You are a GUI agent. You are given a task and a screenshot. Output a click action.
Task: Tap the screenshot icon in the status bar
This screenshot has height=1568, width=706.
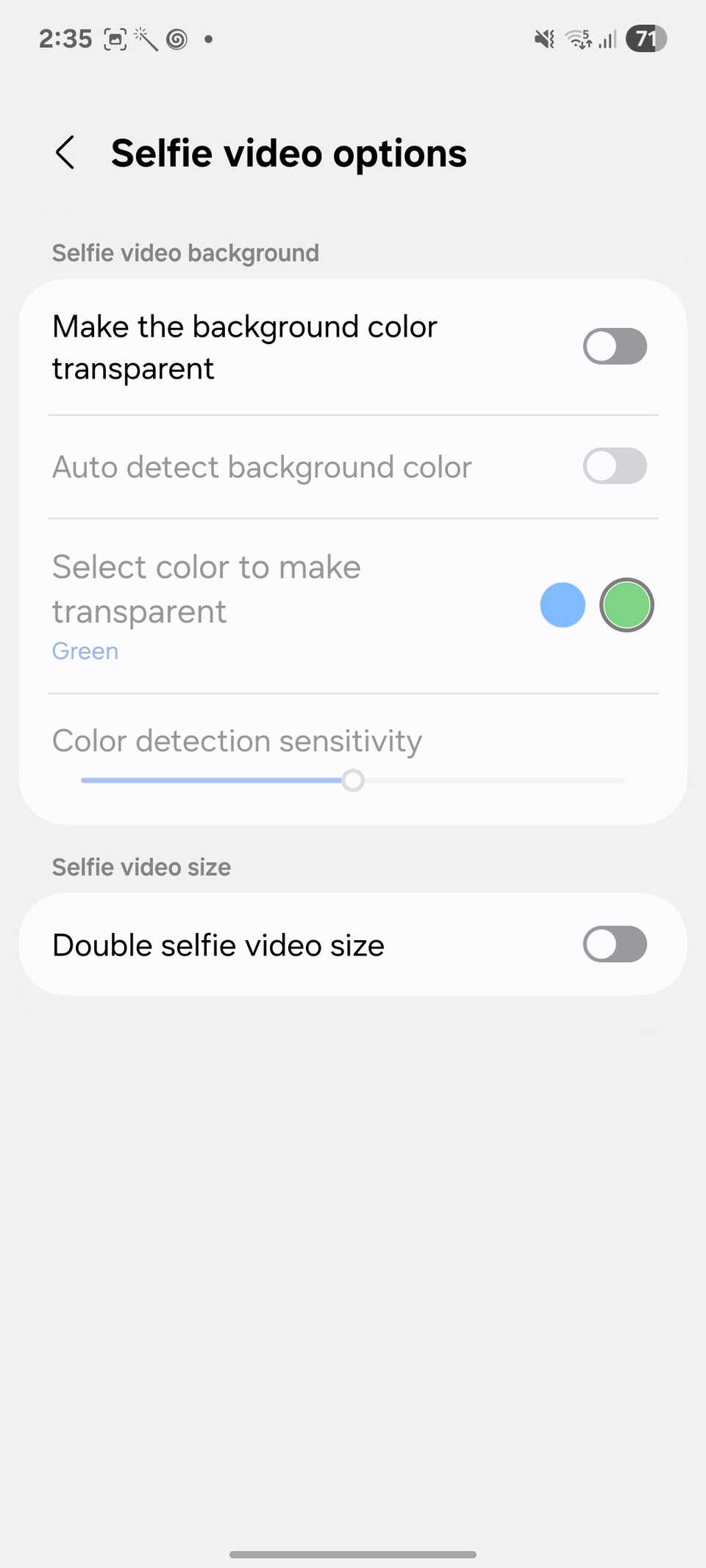pyautogui.click(x=115, y=39)
